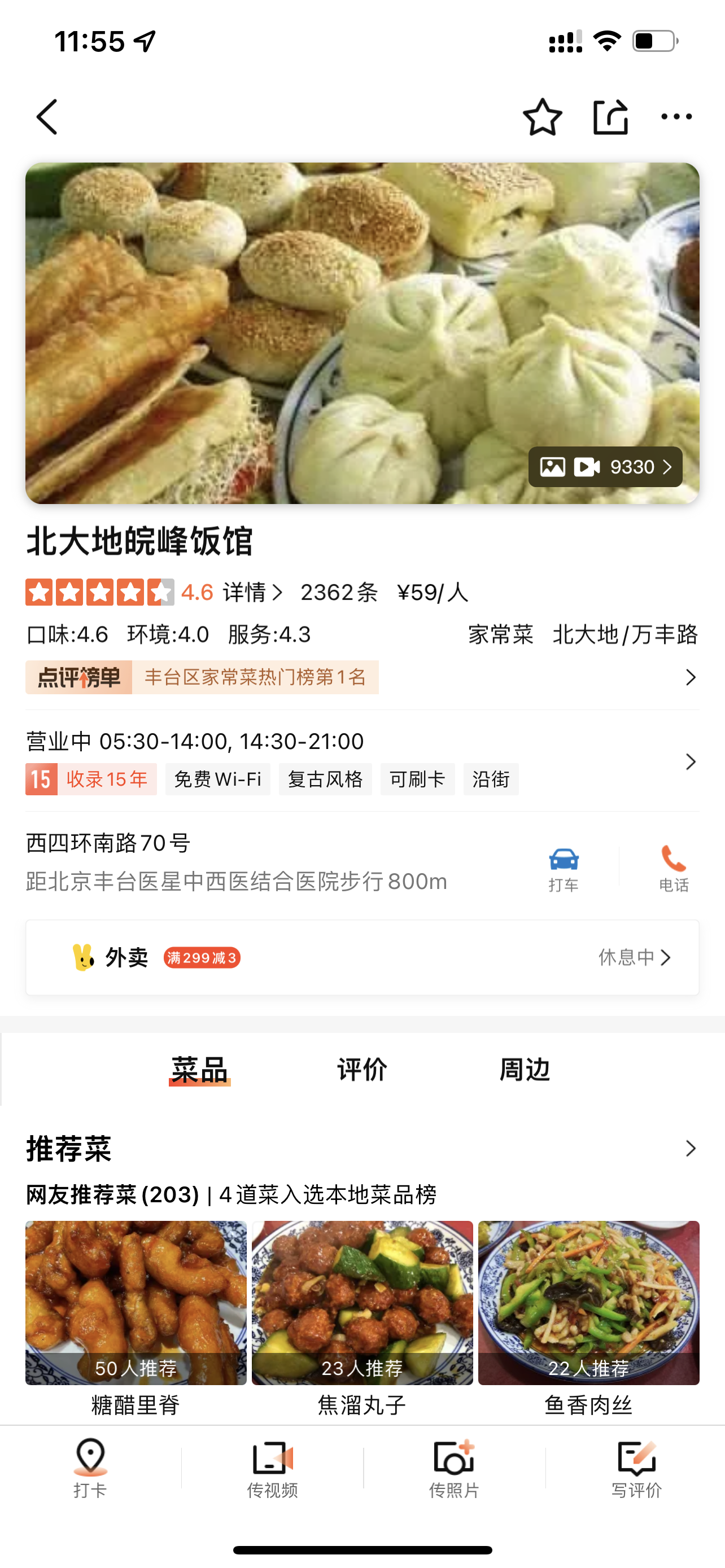Open the 点评榜单 ranking row

(x=361, y=677)
